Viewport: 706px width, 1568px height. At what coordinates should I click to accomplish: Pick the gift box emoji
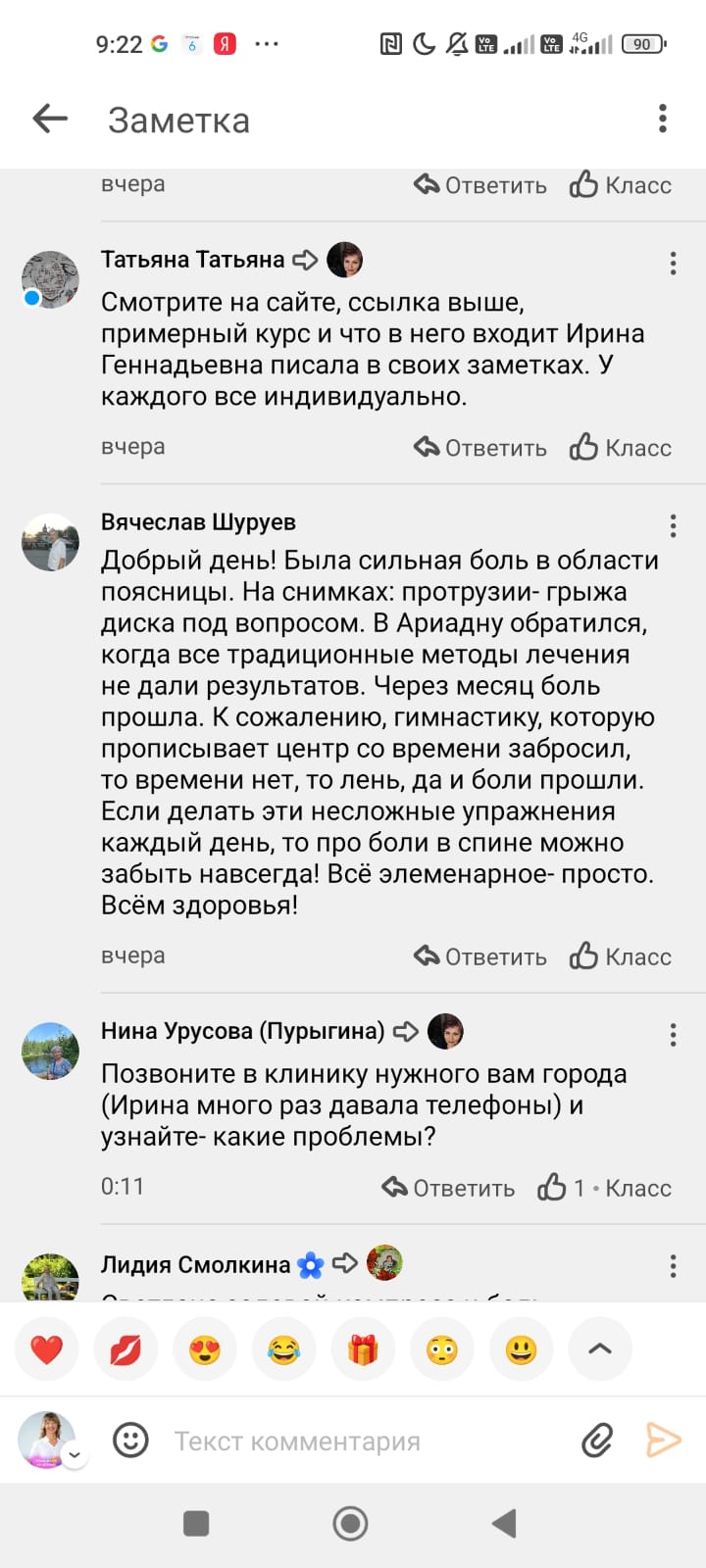tap(363, 1349)
